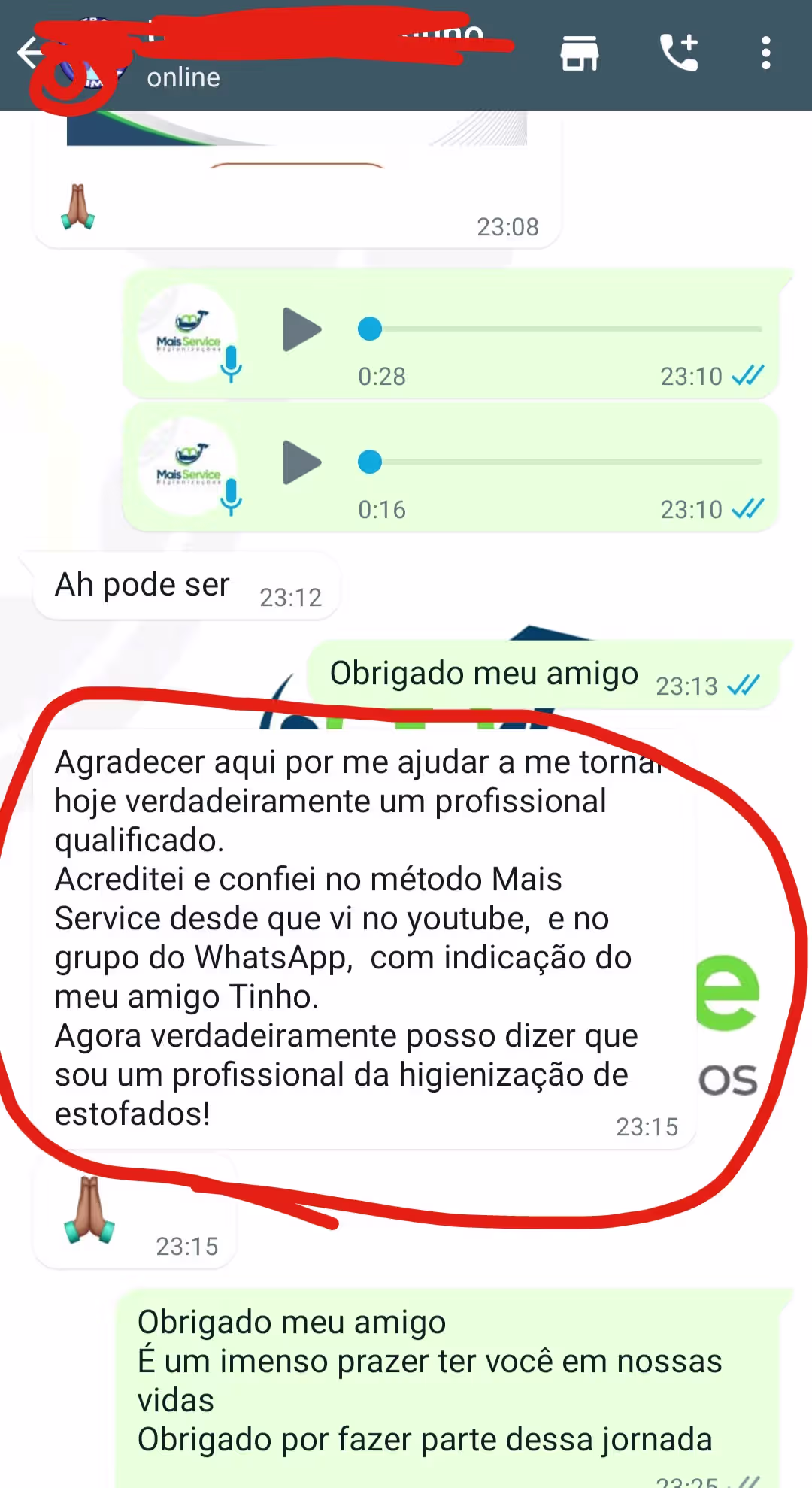Go back using the top arrow
The height and width of the screenshot is (1488, 812).
click(x=29, y=53)
